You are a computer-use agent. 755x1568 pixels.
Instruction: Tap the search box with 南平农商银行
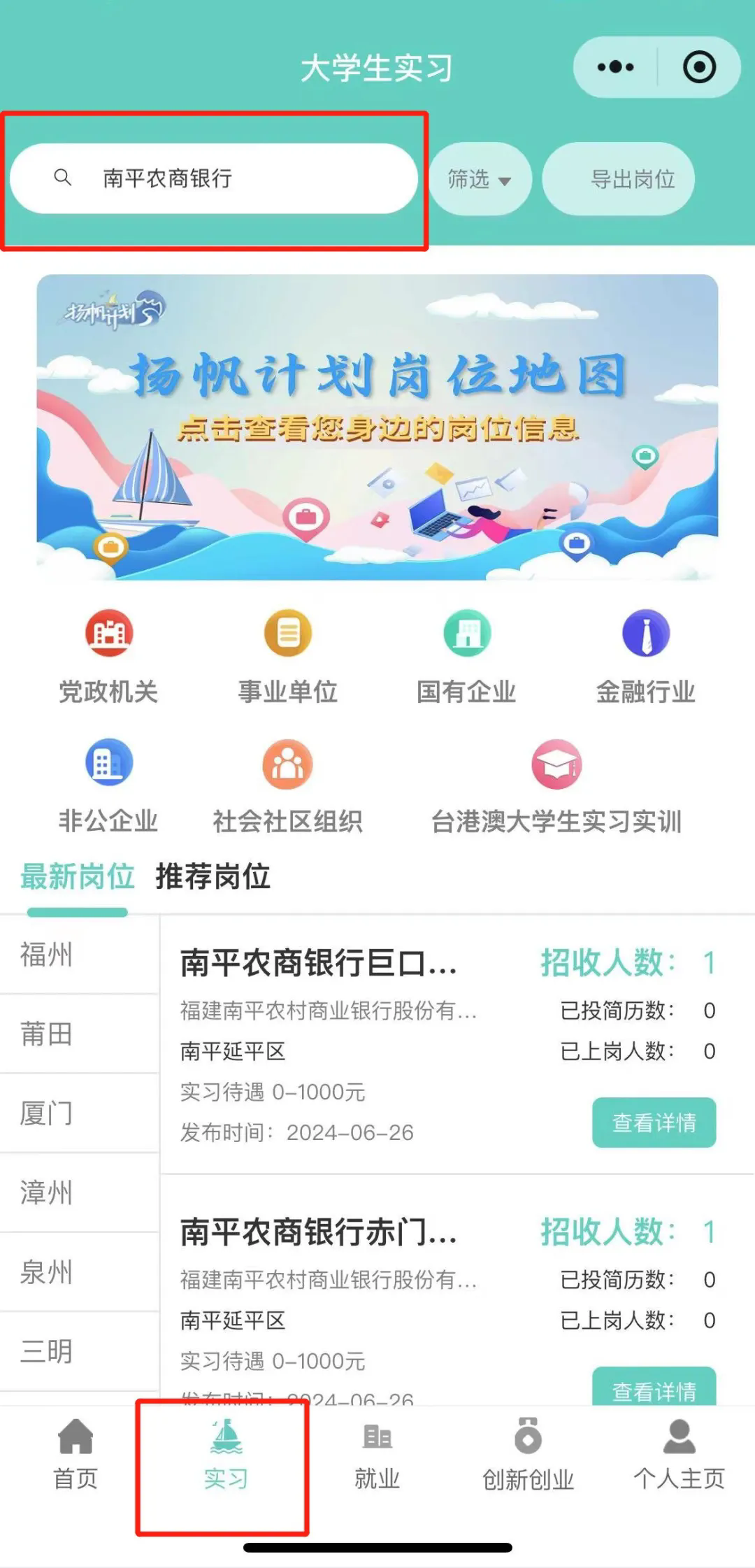213,179
